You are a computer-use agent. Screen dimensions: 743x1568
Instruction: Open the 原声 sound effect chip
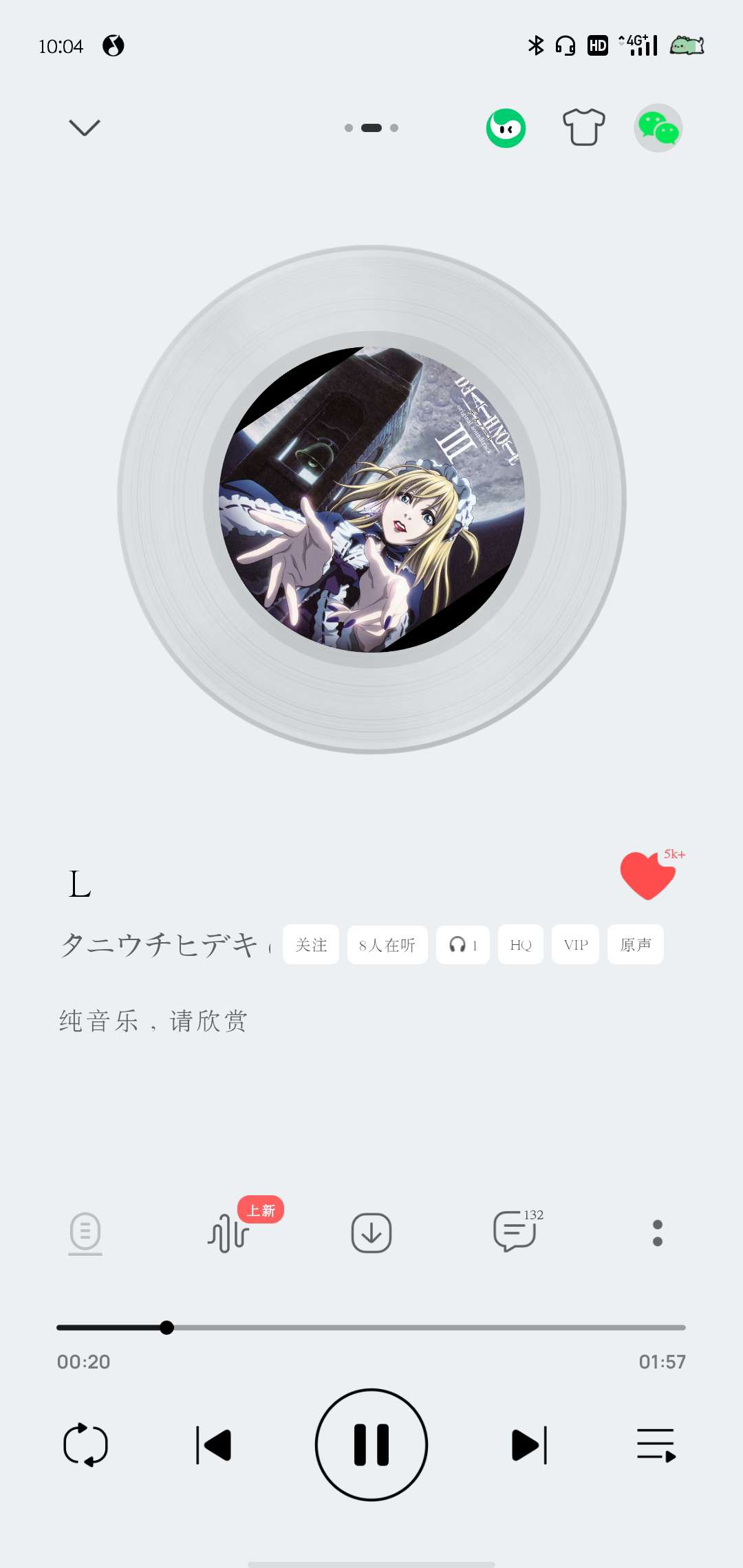point(636,945)
